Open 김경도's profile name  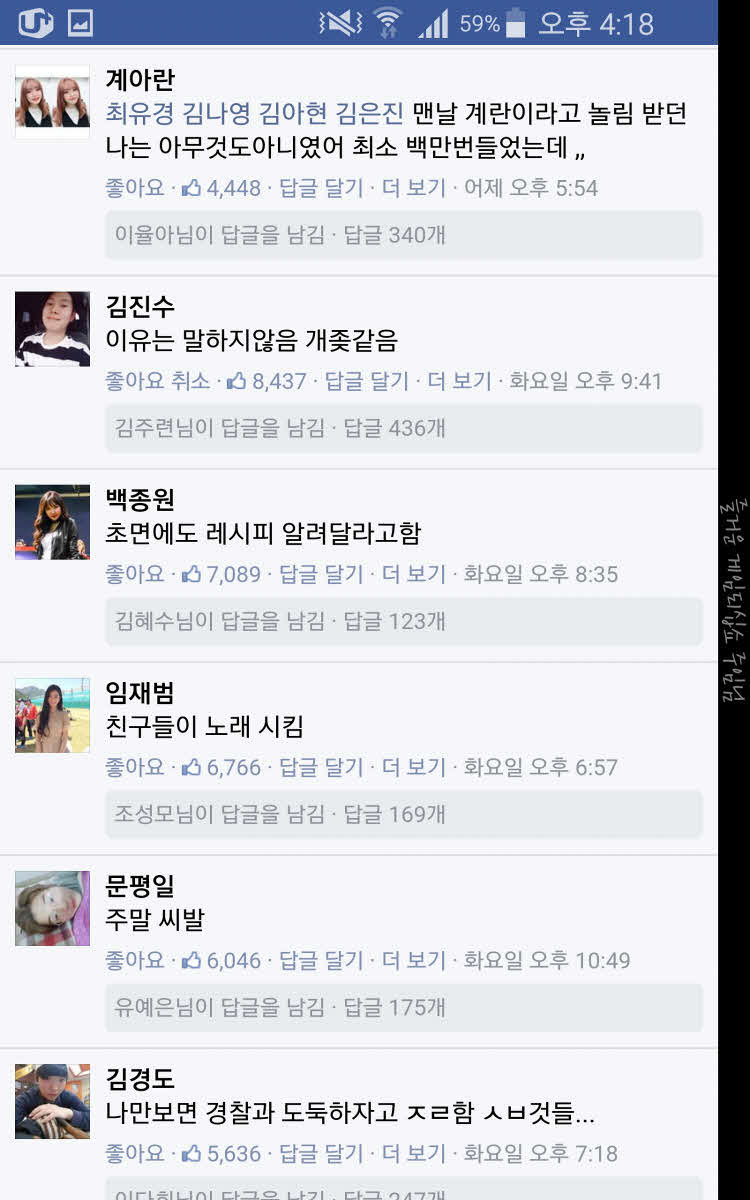(x=140, y=1079)
